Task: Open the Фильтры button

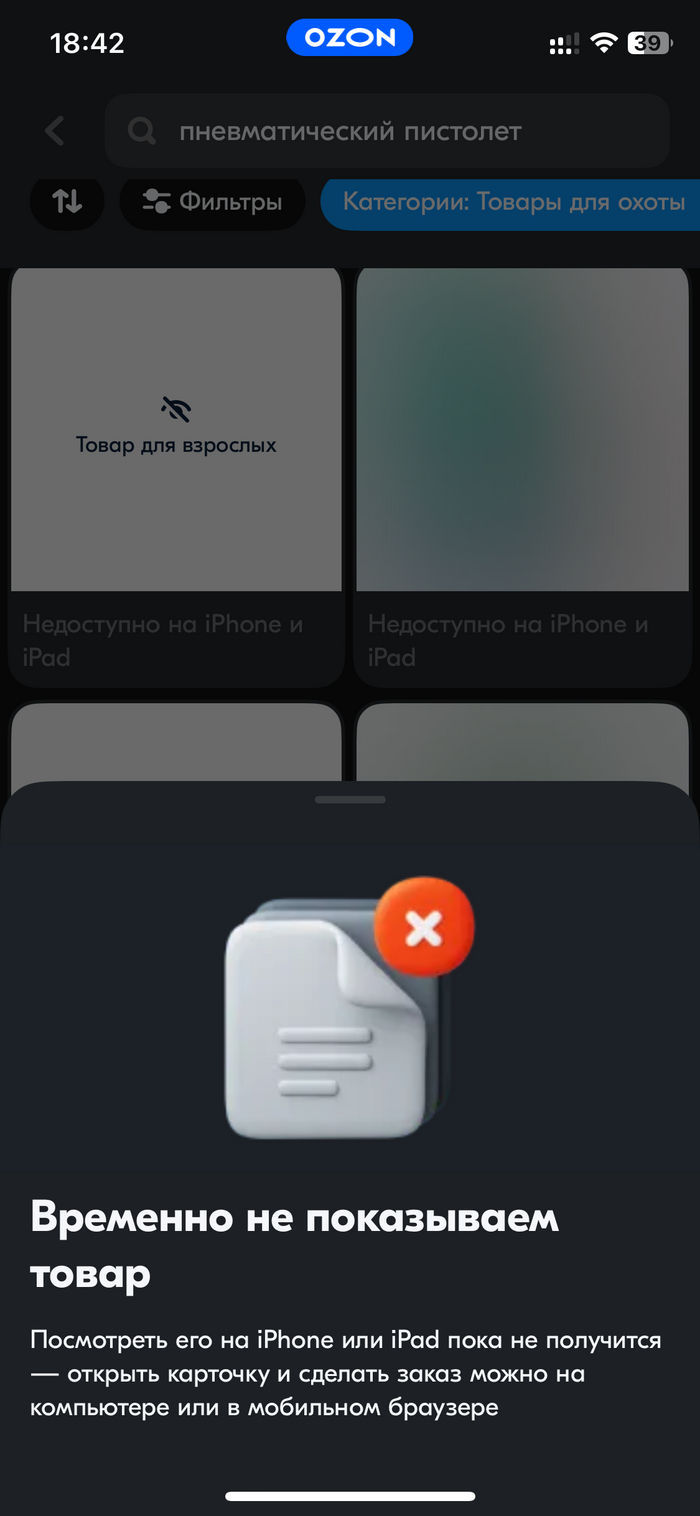Action: click(212, 202)
